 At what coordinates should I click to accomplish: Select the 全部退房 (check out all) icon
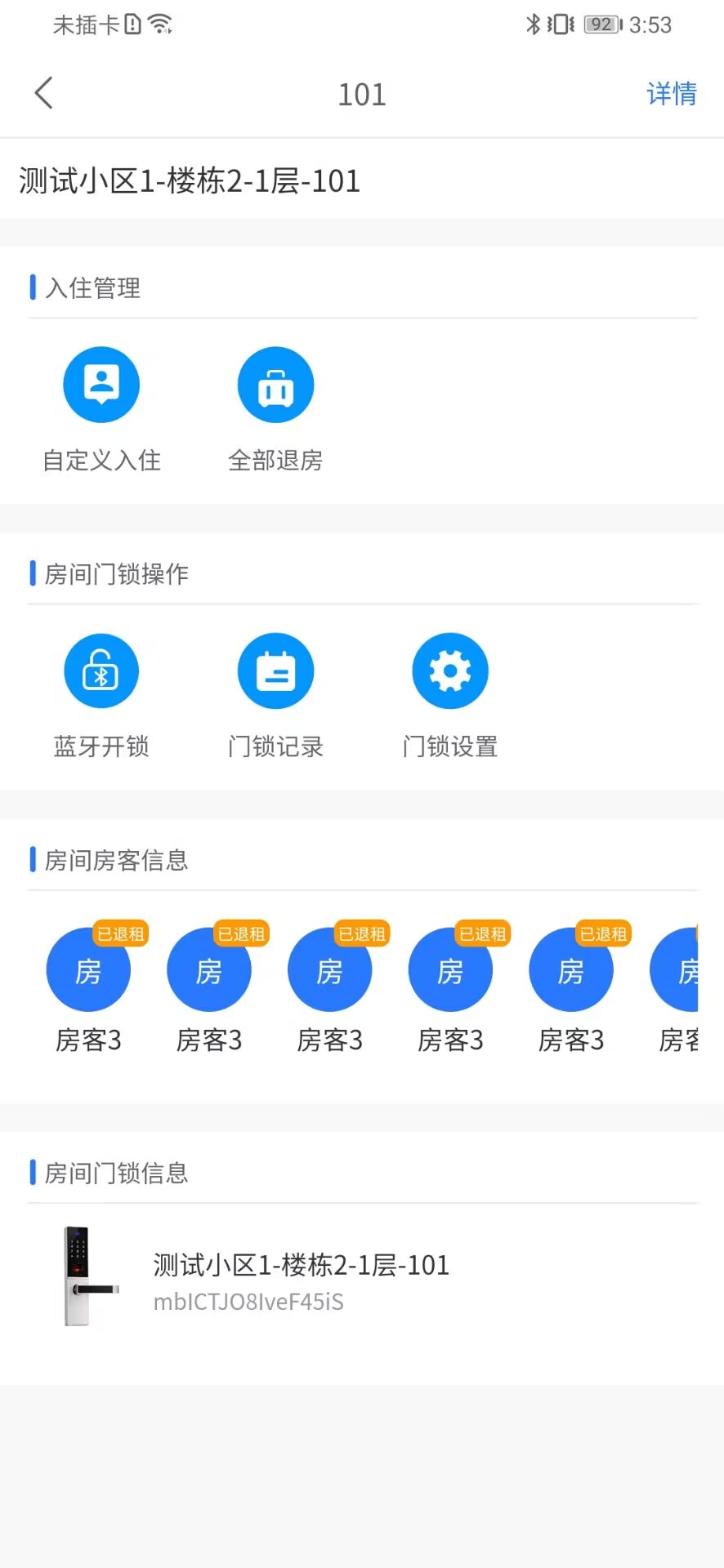point(275,384)
